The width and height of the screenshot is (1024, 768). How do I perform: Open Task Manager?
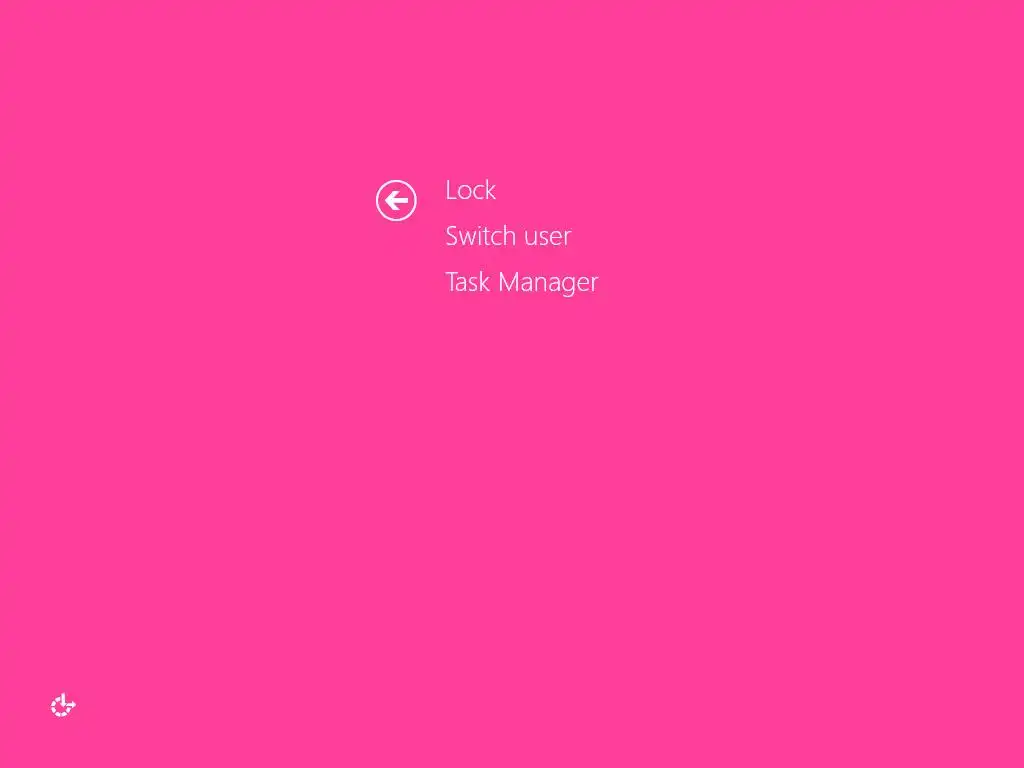click(521, 282)
